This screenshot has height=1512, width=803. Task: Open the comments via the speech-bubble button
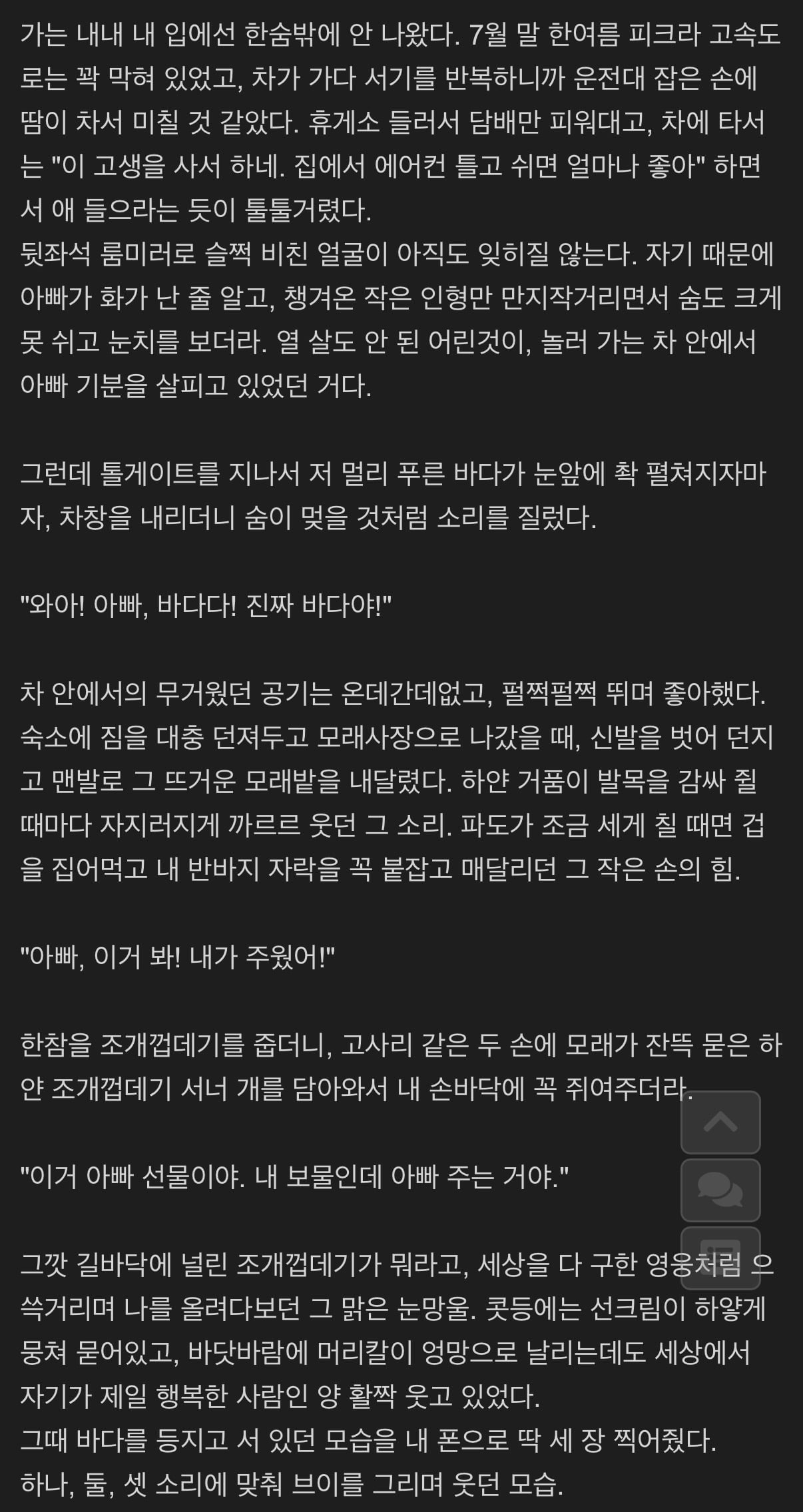pyautogui.click(x=720, y=1190)
